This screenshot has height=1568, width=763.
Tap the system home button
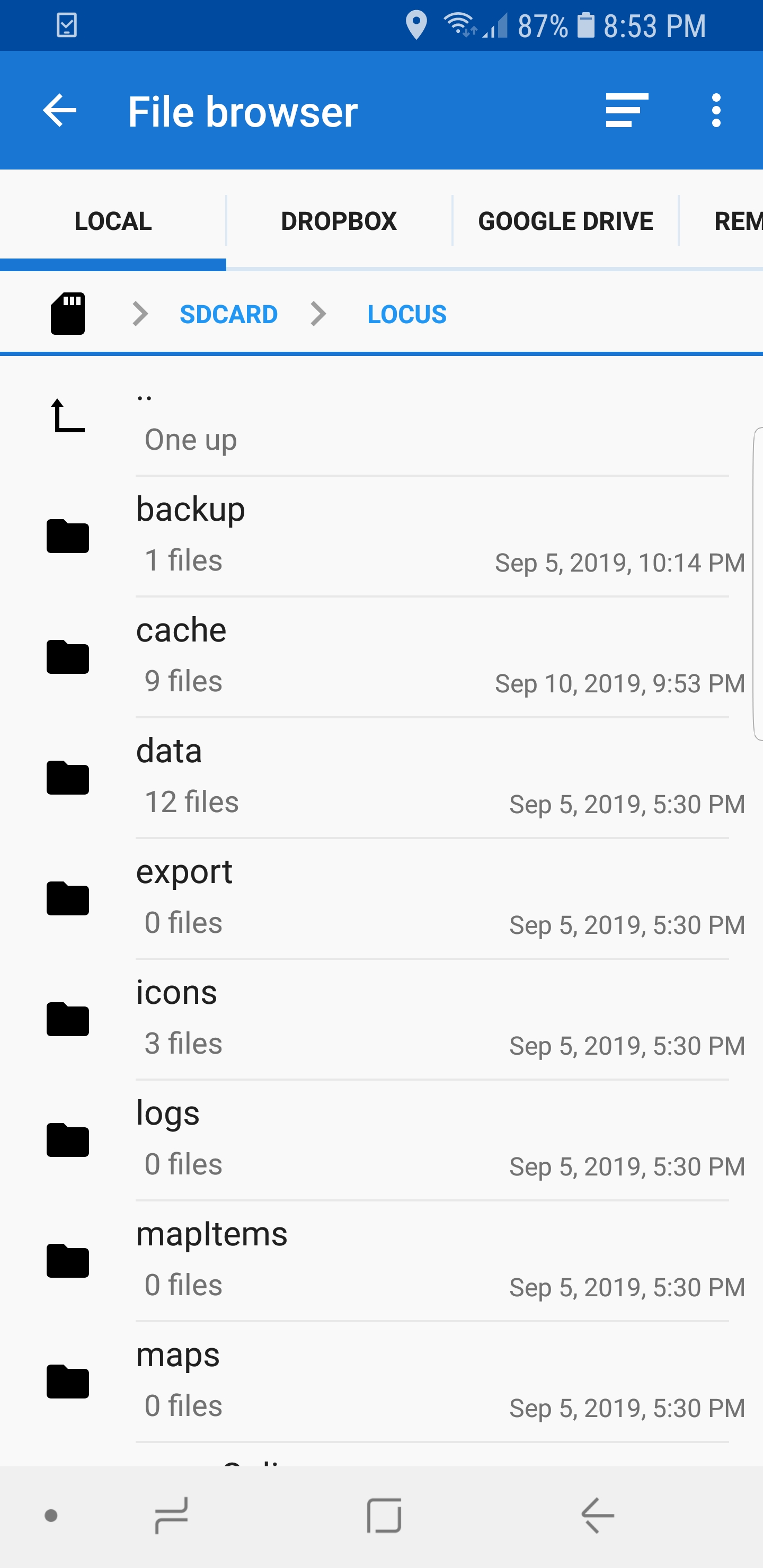pyautogui.click(x=384, y=1515)
